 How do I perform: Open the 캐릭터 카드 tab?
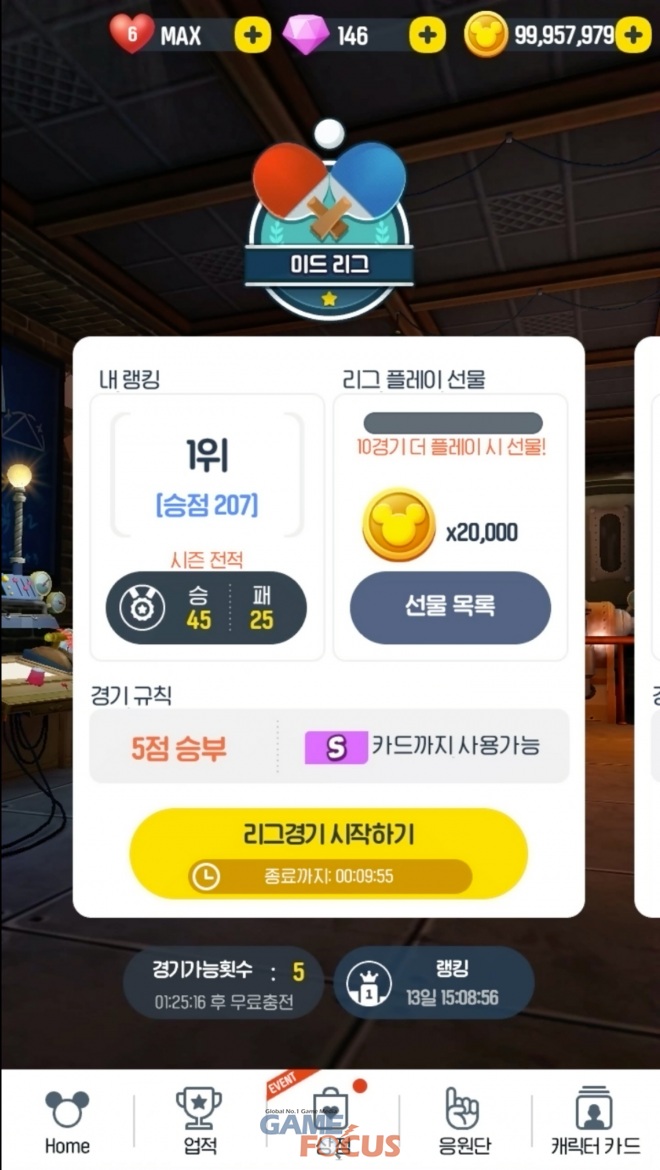click(x=595, y=1122)
